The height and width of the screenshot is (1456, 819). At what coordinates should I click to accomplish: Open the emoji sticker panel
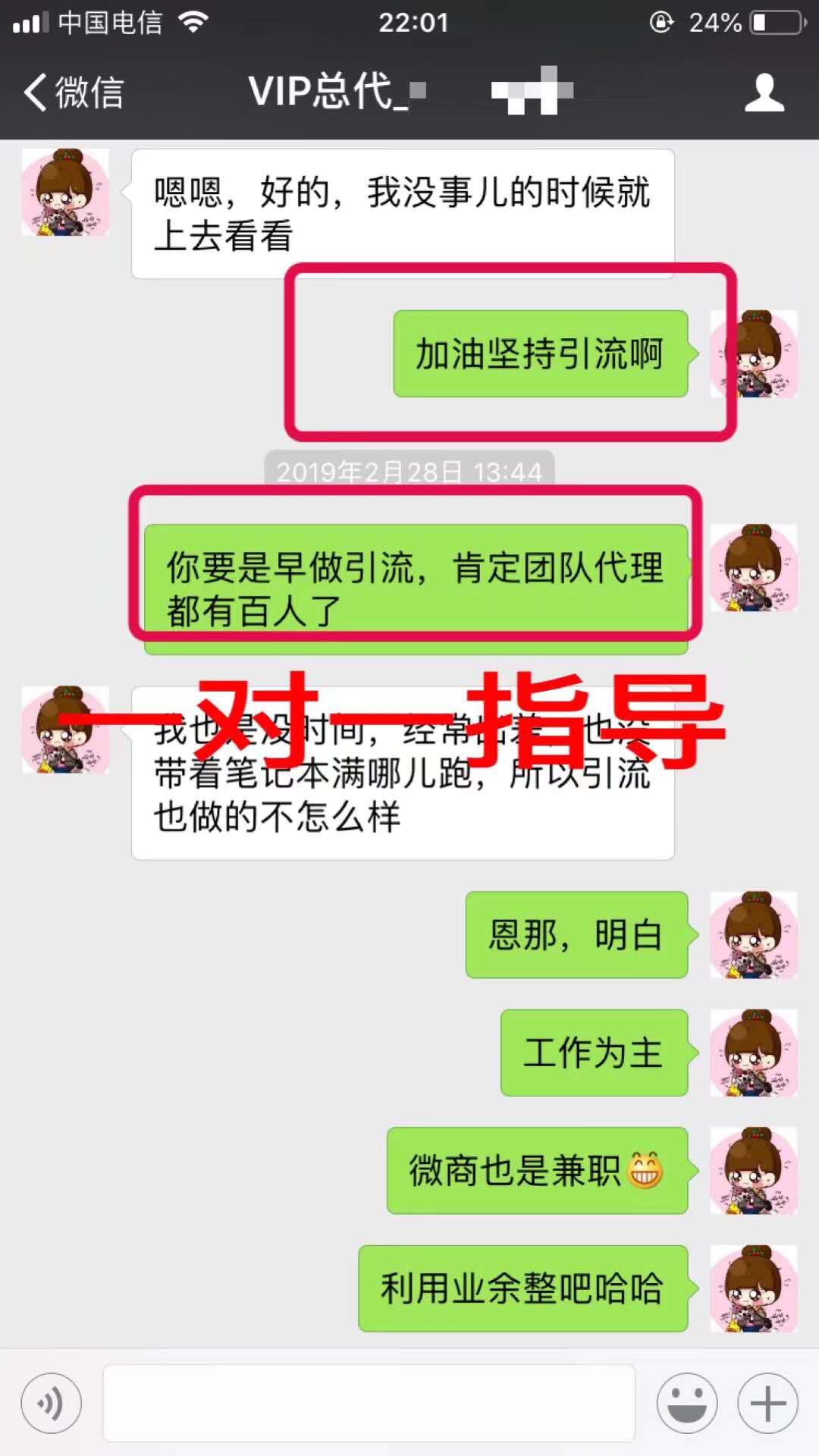pyautogui.click(x=686, y=1402)
